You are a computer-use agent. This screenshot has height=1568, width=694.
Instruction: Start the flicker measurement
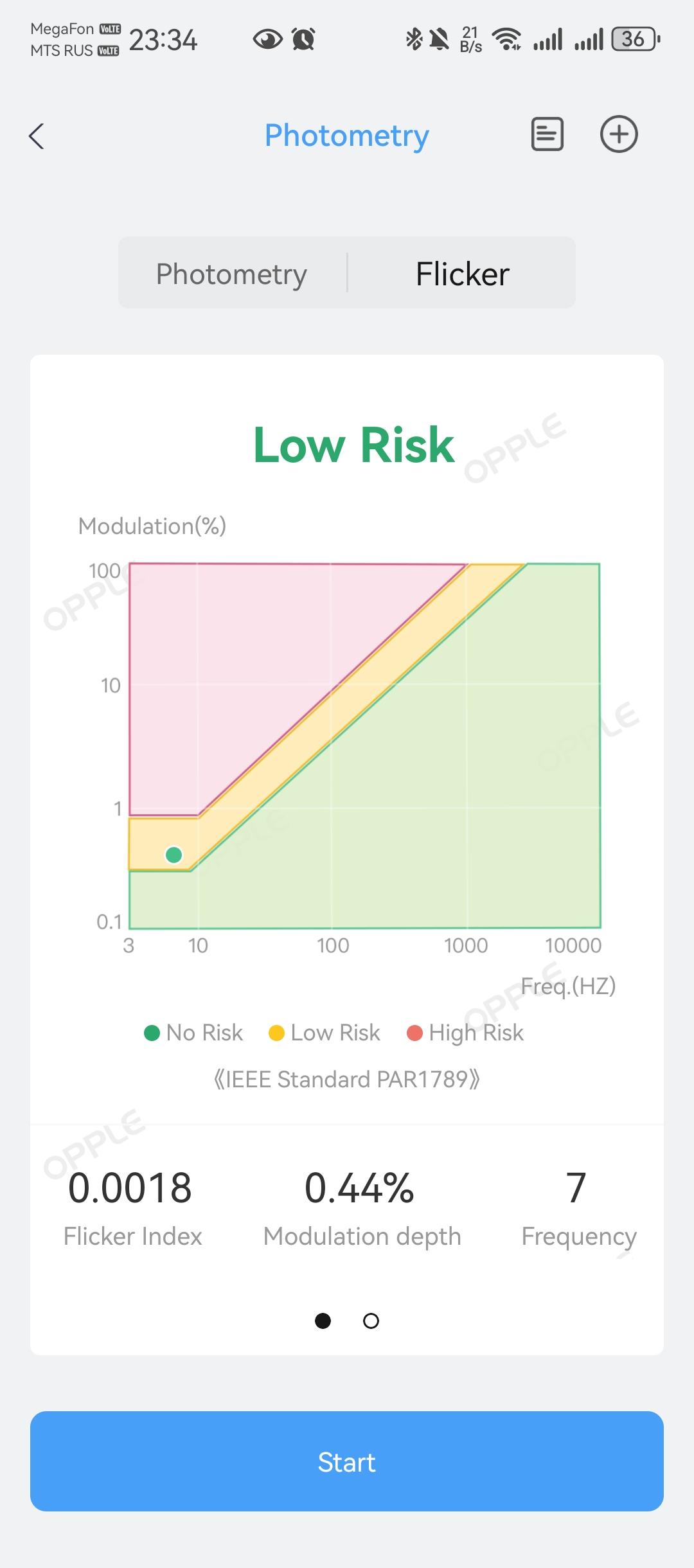pyautogui.click(x=347, y=1461)
